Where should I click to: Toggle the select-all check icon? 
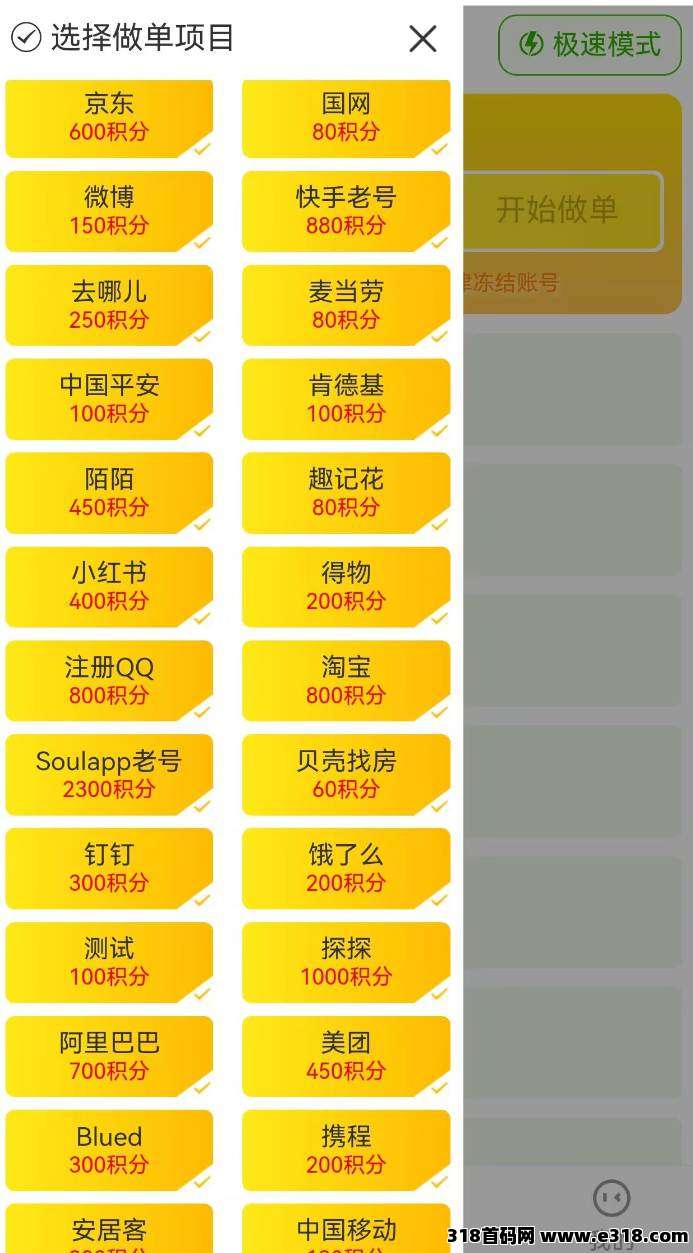click(x=25, y=38)
